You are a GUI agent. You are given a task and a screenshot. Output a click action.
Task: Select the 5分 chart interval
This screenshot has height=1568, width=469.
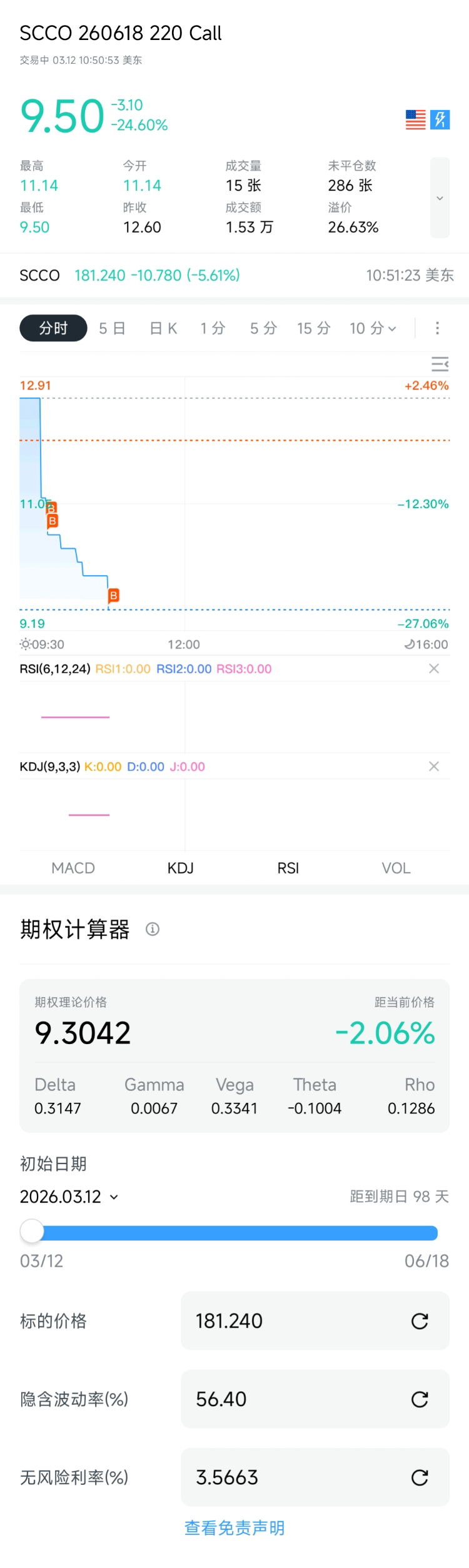(x=263, y=328)
